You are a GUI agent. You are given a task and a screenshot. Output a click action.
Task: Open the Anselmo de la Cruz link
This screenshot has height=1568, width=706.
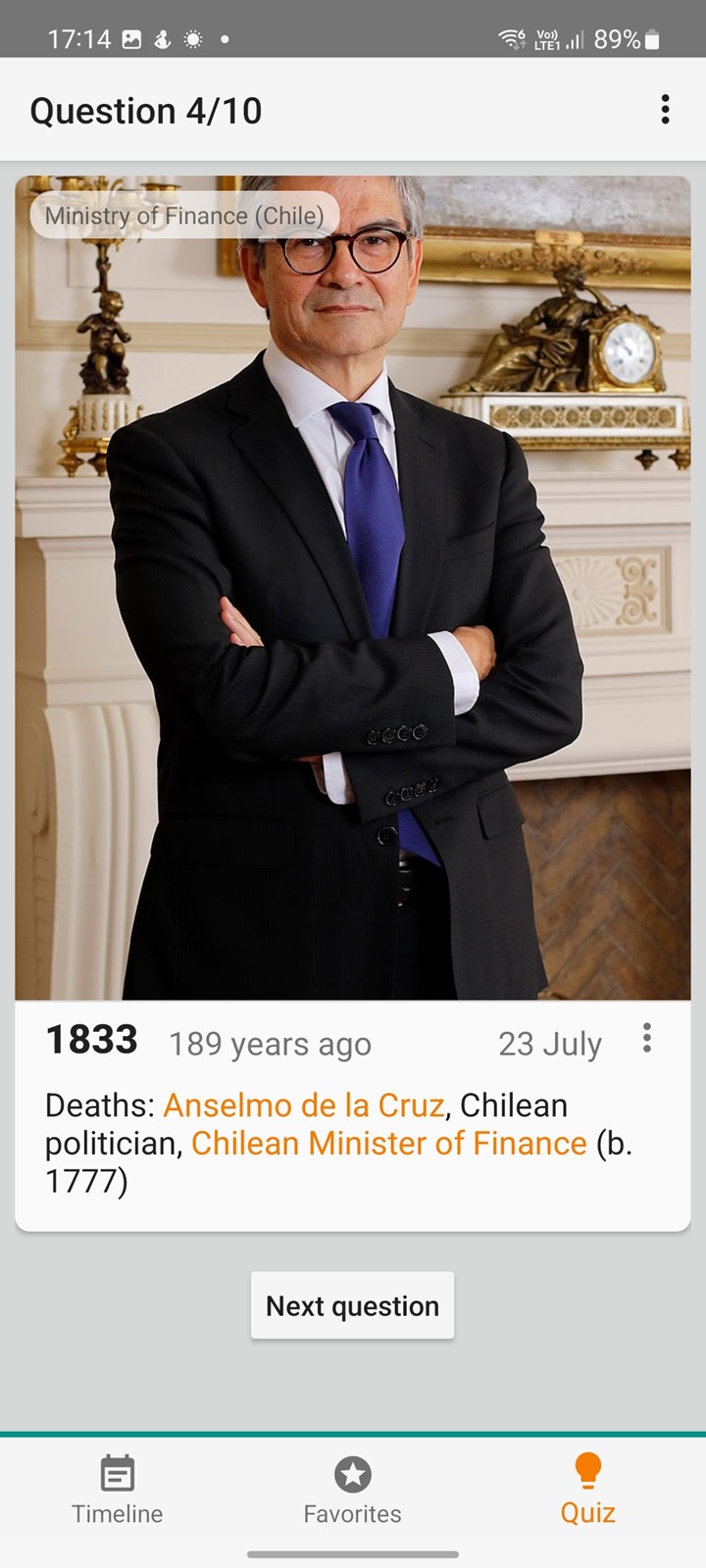[x=304, y=1104]
